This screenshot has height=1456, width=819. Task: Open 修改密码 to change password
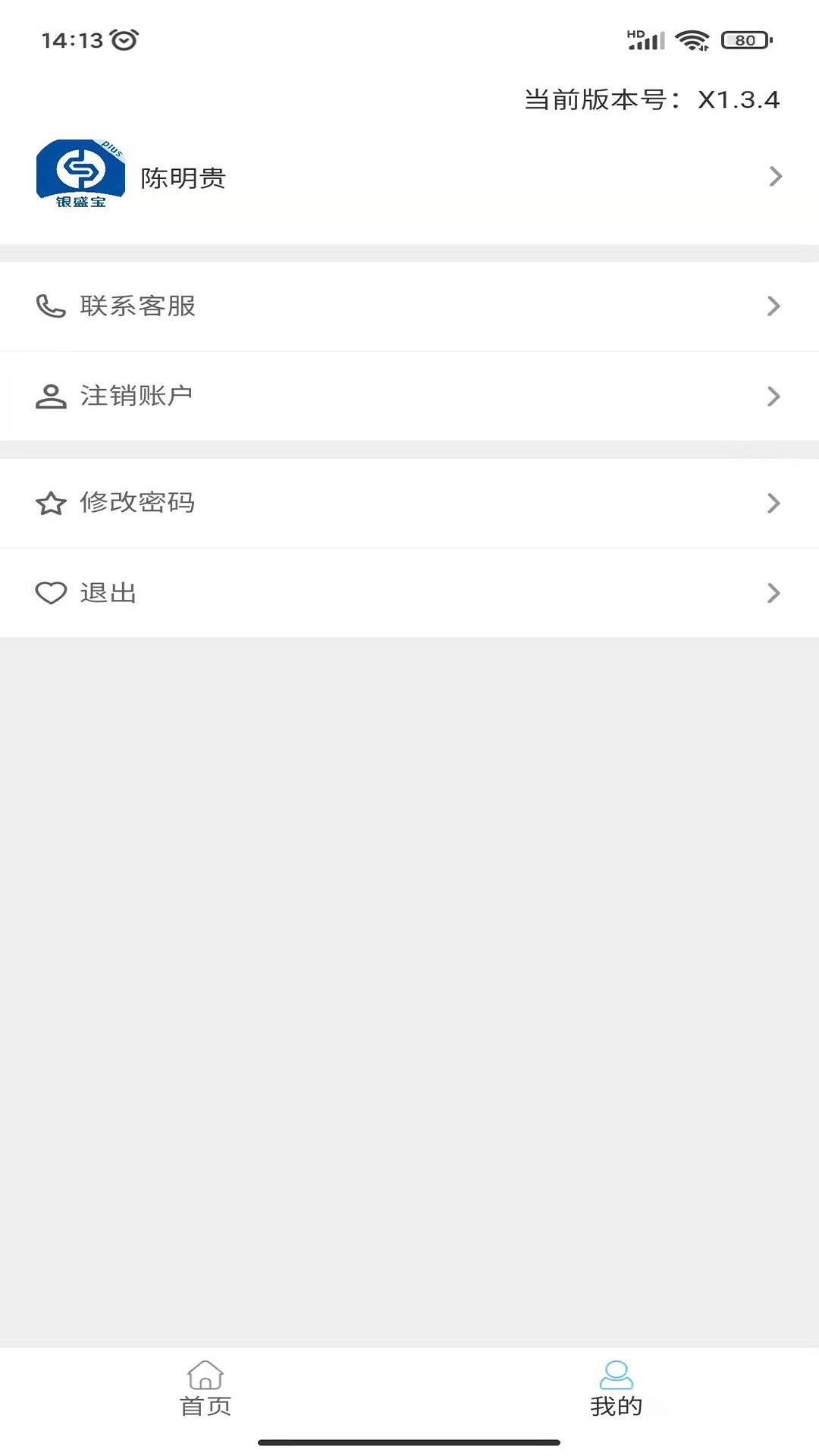tap(137, 503)
